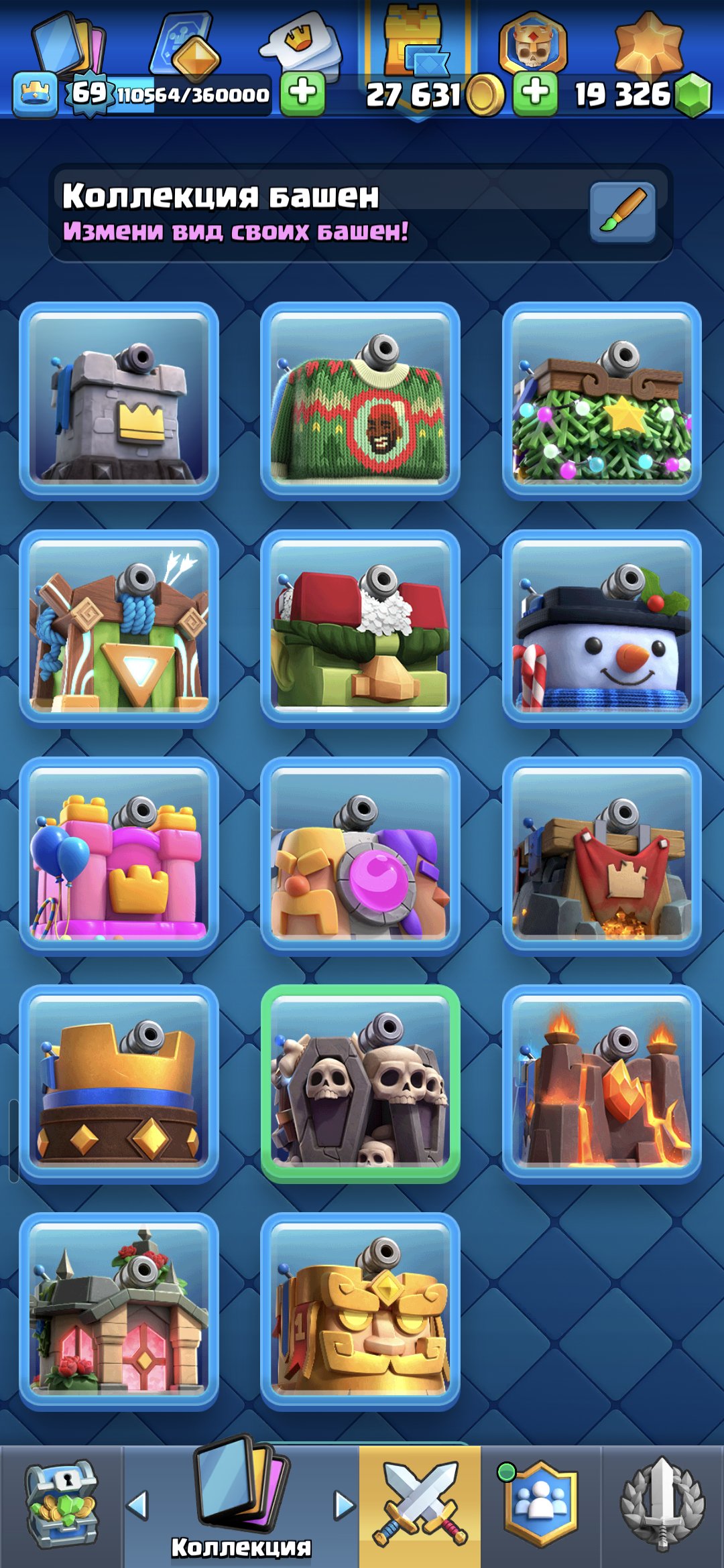Choose the golden carved face tower skin
Screen dimensions: 724x1568
coord(360,1311)
